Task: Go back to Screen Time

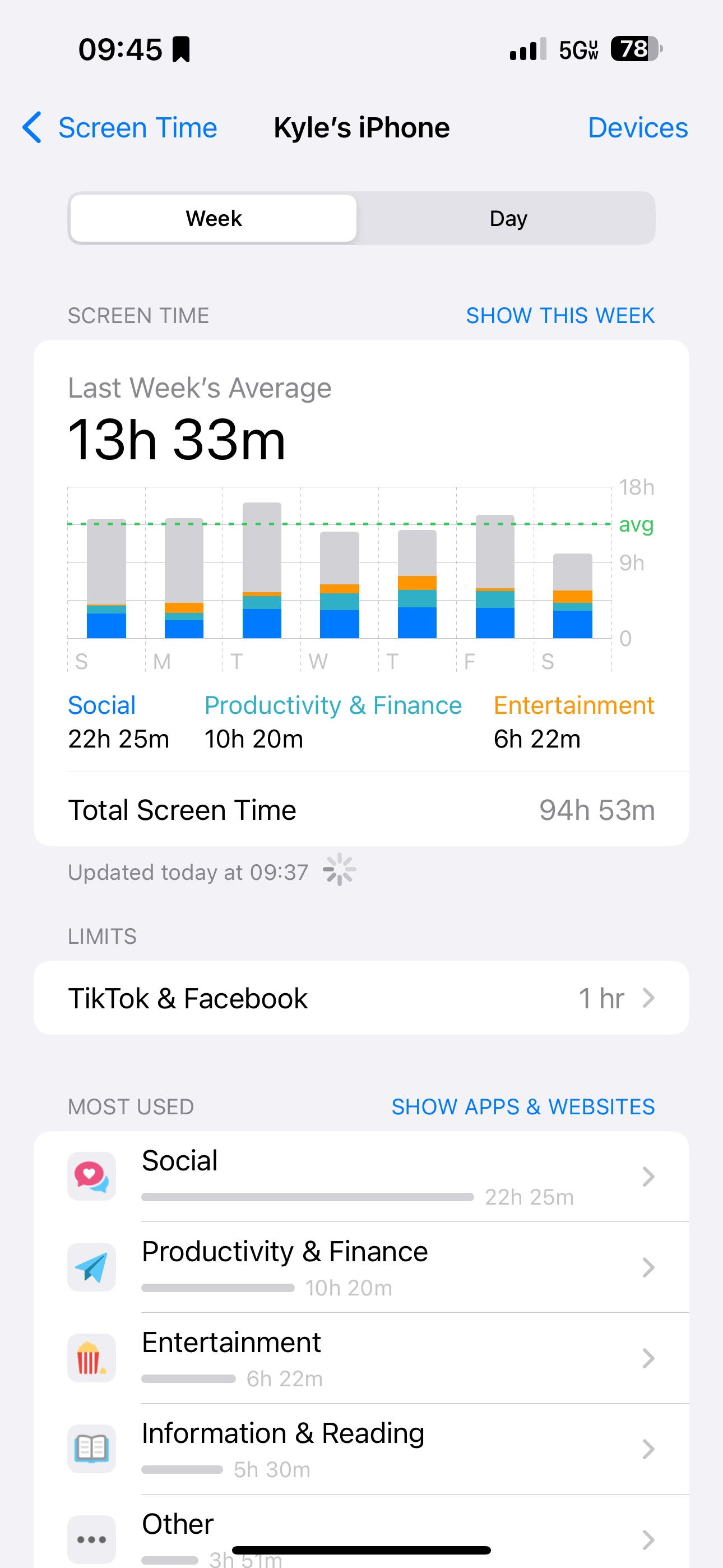Action: (x=121, y=128)
